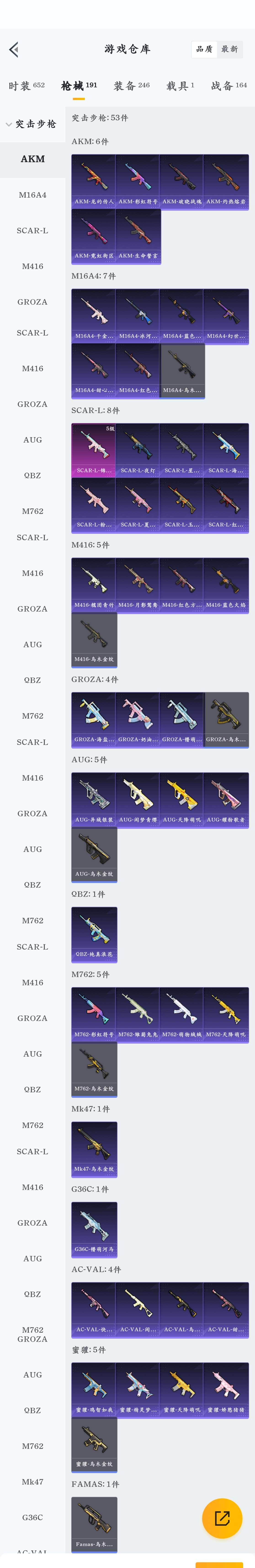Screen dimensions: 255x1568
Task: Switch to the 载具 tab
Action: 180,86
